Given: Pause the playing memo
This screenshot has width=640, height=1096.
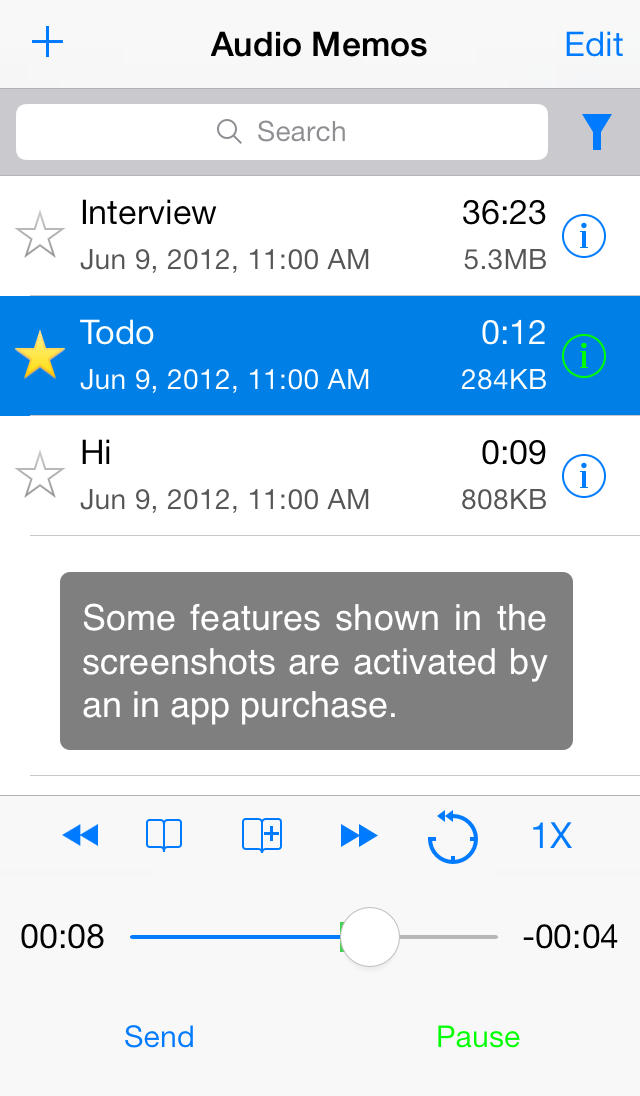Looking at the screenshot, I should point(478,1037).
